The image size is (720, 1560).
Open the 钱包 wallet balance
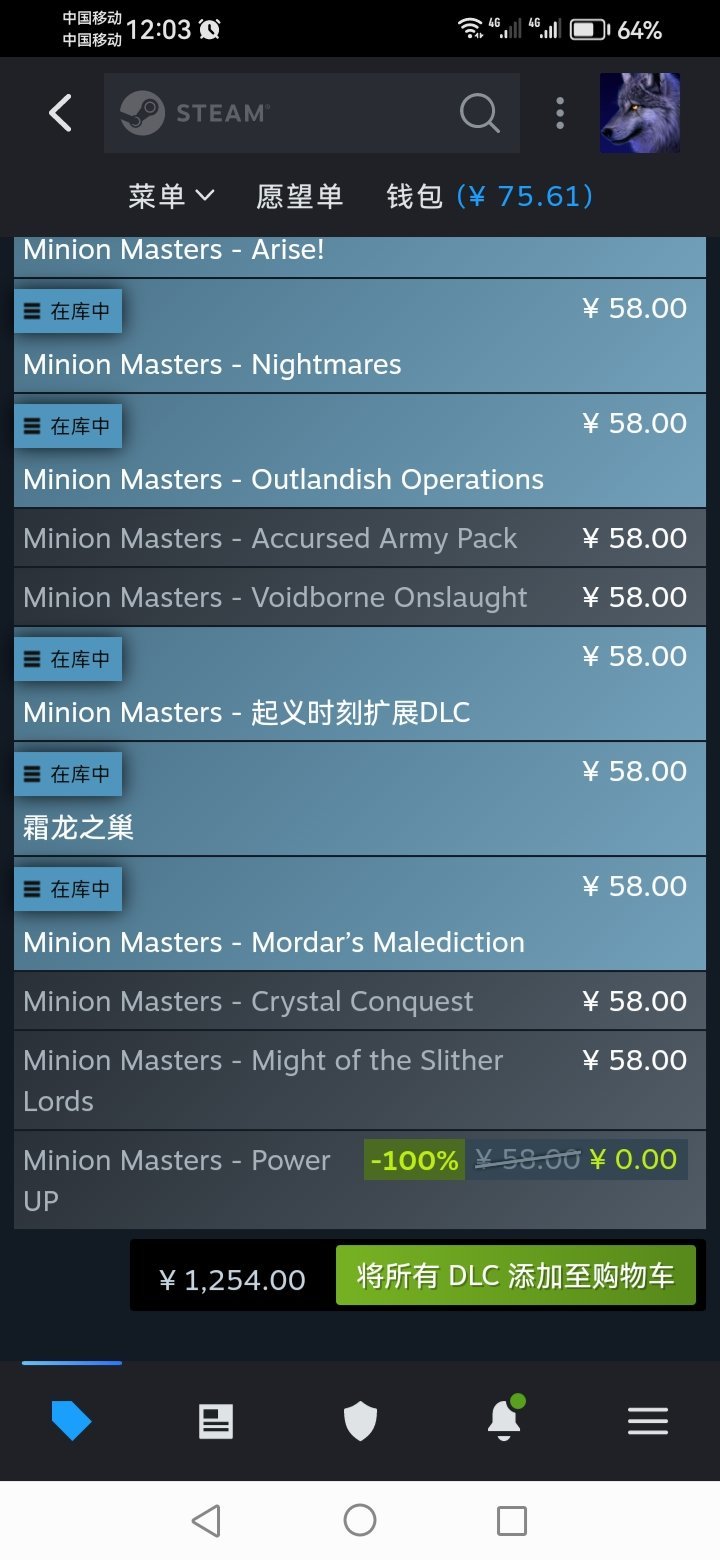click(x=490, y=196)
